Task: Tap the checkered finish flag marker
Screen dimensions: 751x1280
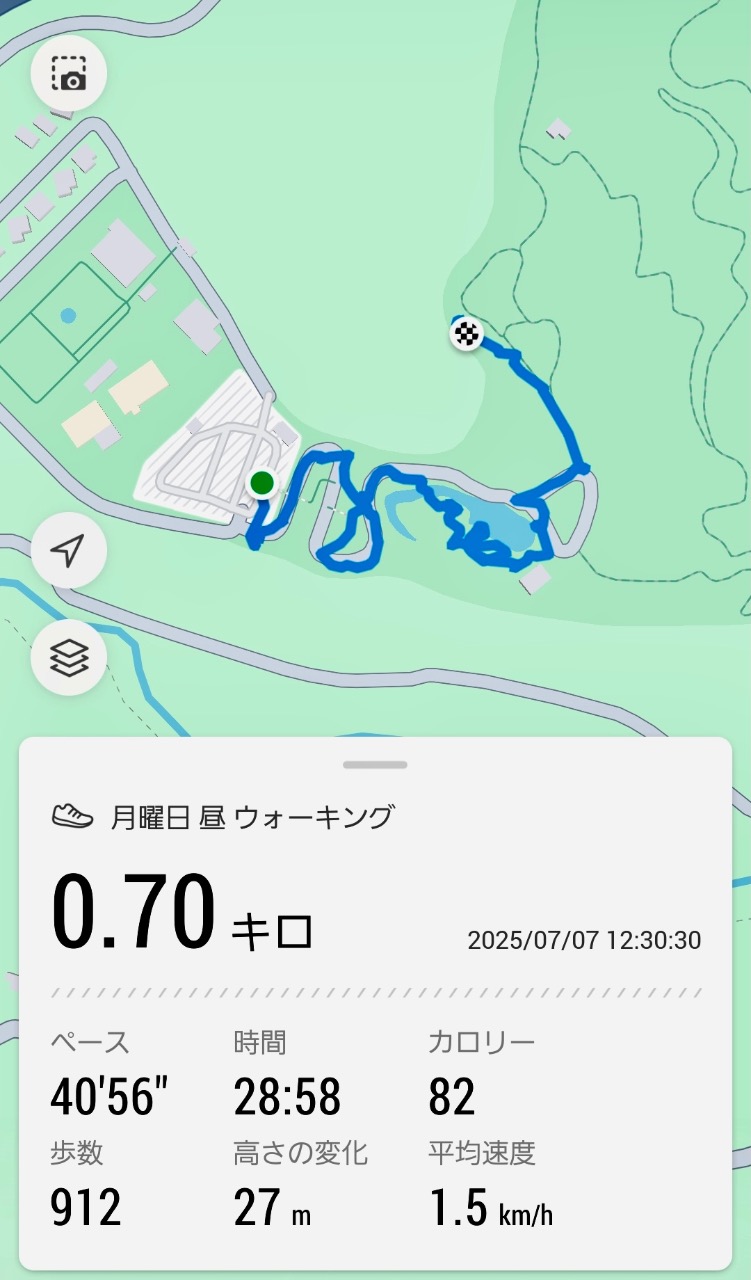Action: (466, 333)
